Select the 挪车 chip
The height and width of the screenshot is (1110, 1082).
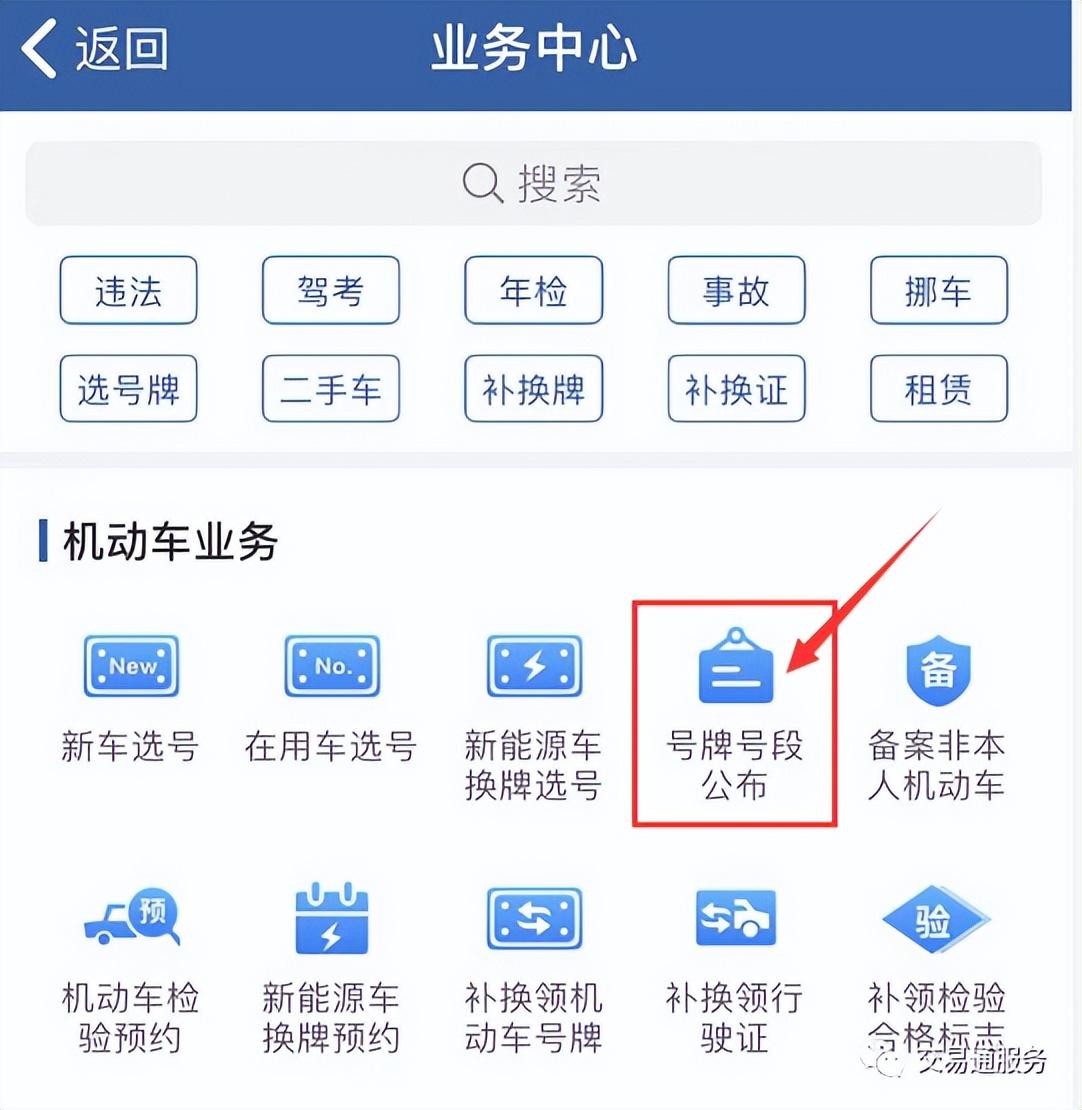click(938, 291)
